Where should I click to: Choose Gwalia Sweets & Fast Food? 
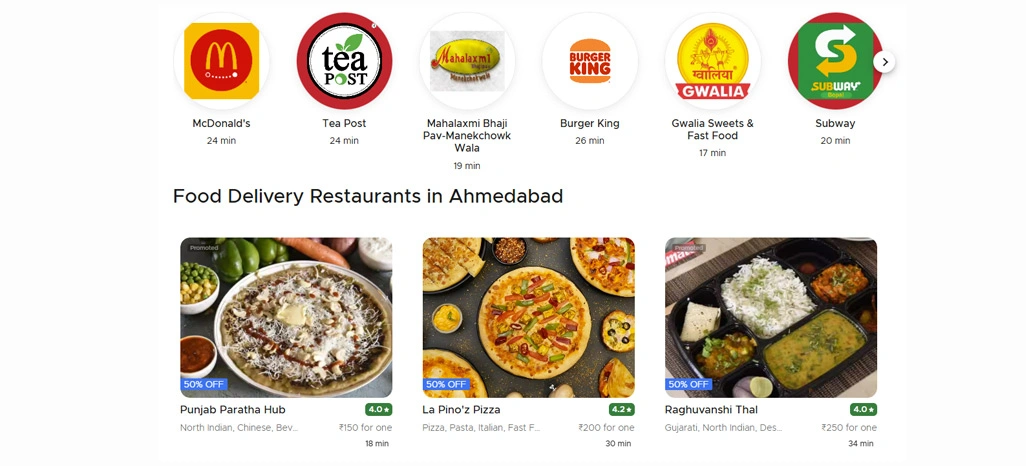tap(712, 61)
